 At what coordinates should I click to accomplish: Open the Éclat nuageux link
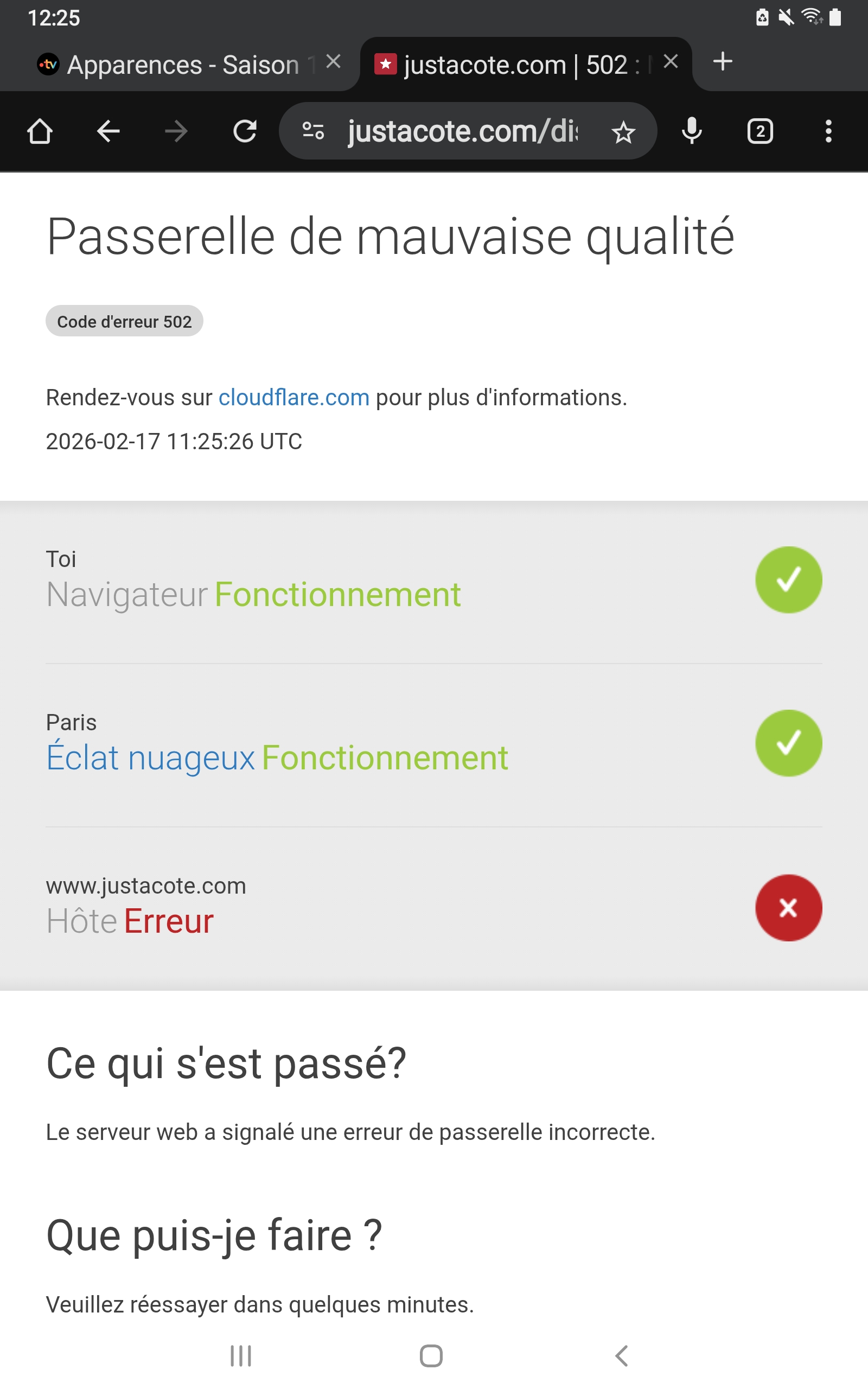coord(150,757)
